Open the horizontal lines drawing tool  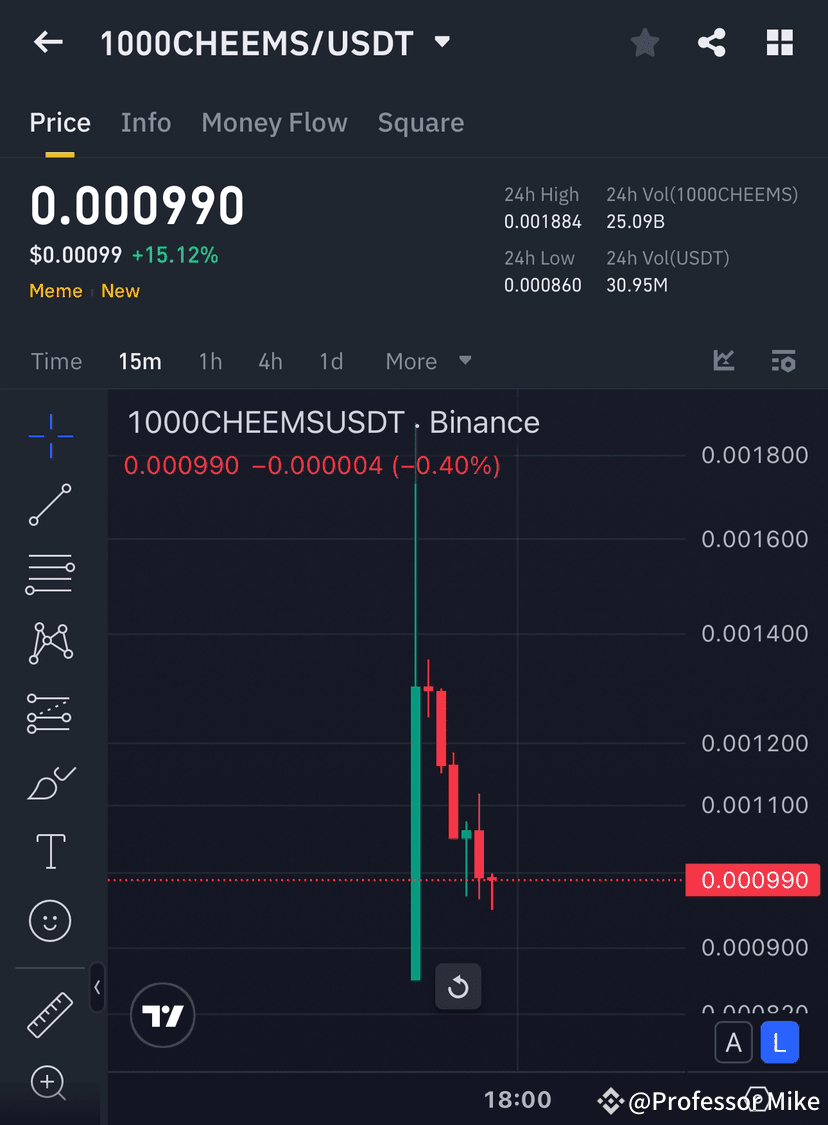point(50,574)
